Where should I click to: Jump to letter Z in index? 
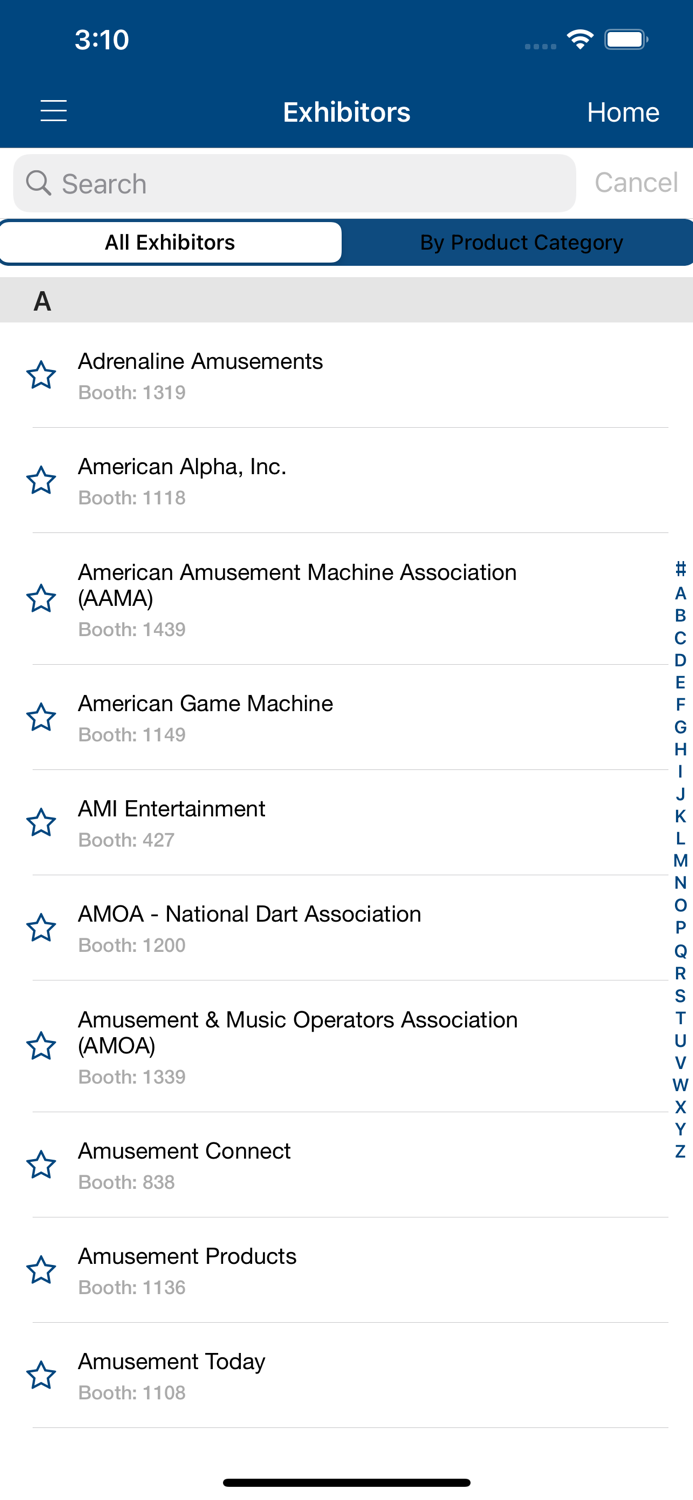click(x=680, y=1152)
